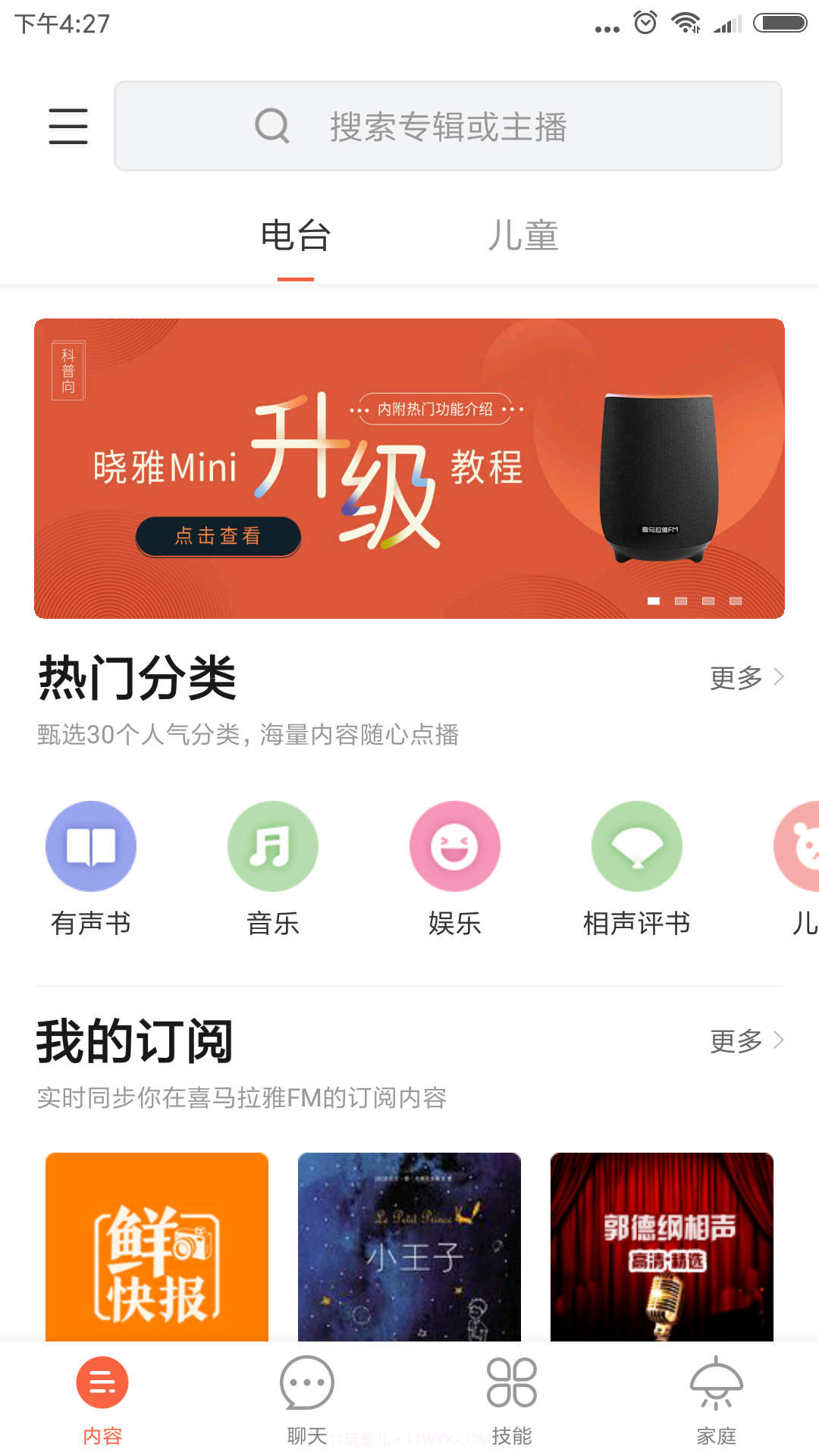This screenshot has width=819, height=1456.
Task: Open the hamburger menu at top left
Action: pos(67,127)
